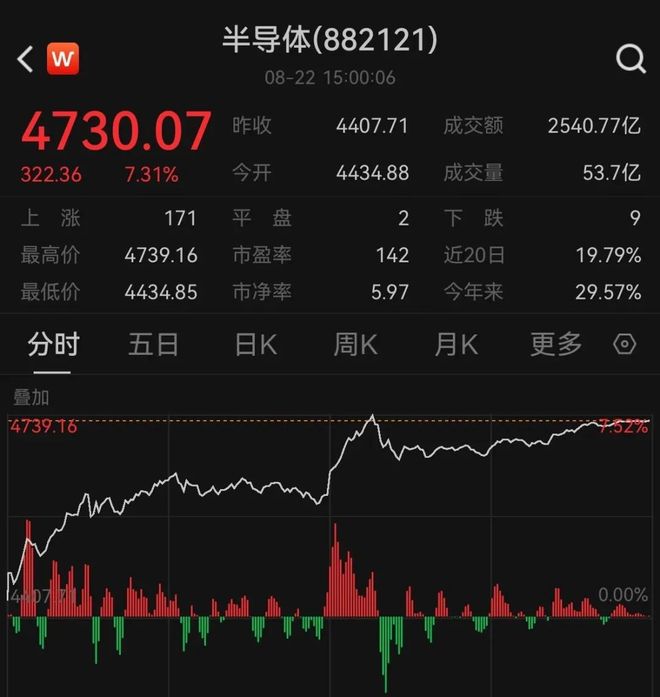Tap 叠加 to overlay another index
The width and height of the screenshot is (660, 697).
(31, 397)
